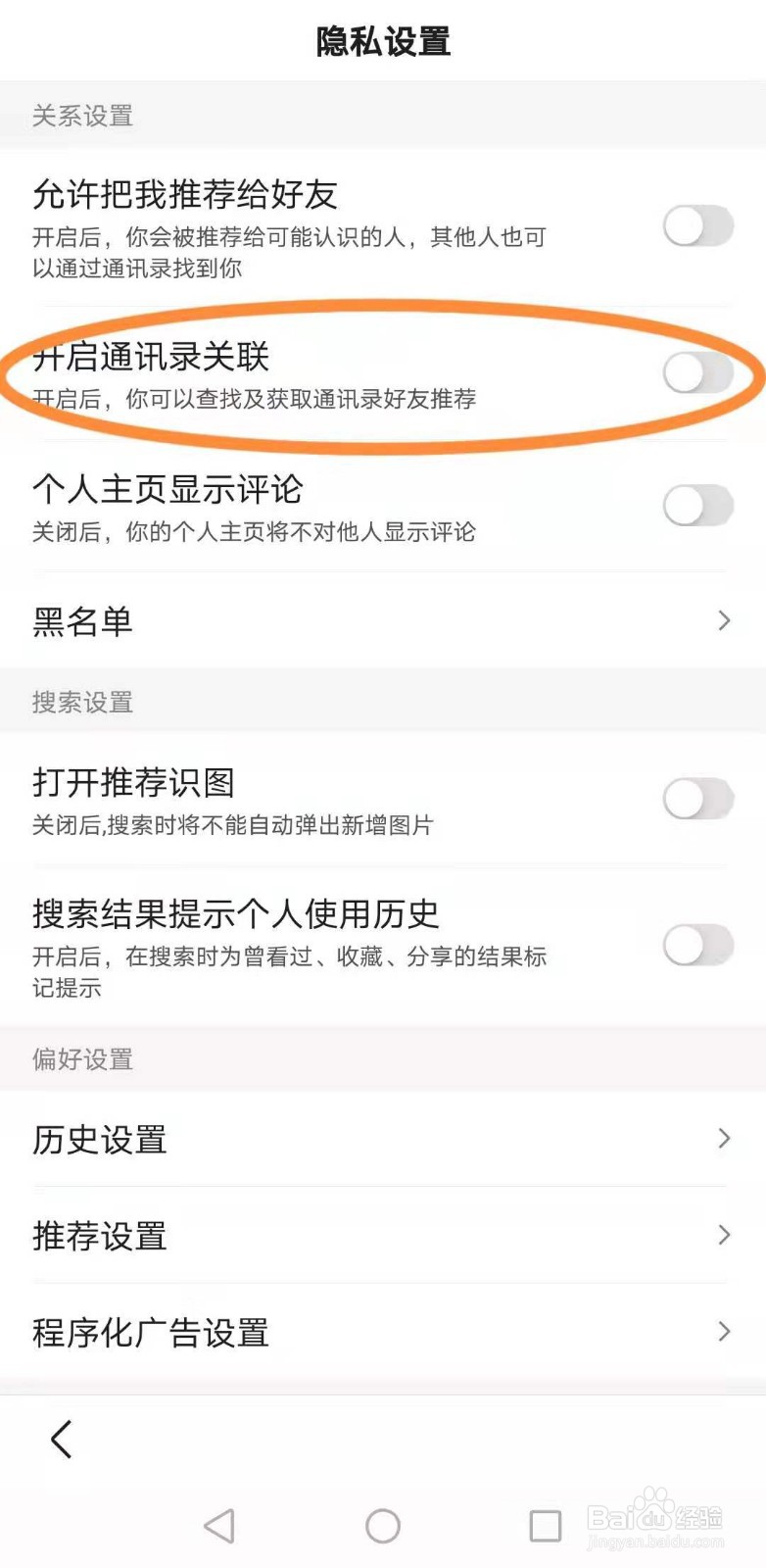Tap the 搜索设置 section header
Image resolution: width=766 pixels, height=1568 pixels.
pyautogui.click(x=82, y=702)
